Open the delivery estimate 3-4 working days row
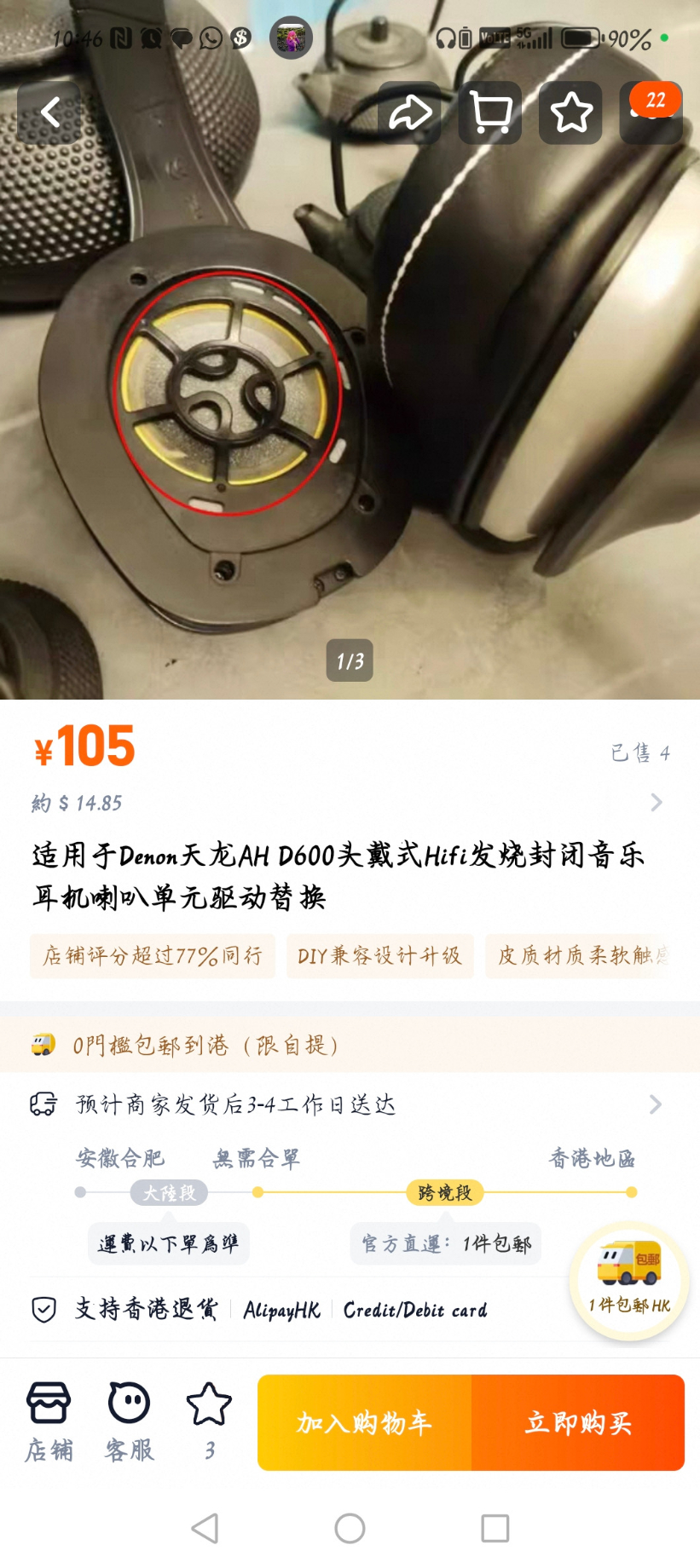 point(350,1104)
